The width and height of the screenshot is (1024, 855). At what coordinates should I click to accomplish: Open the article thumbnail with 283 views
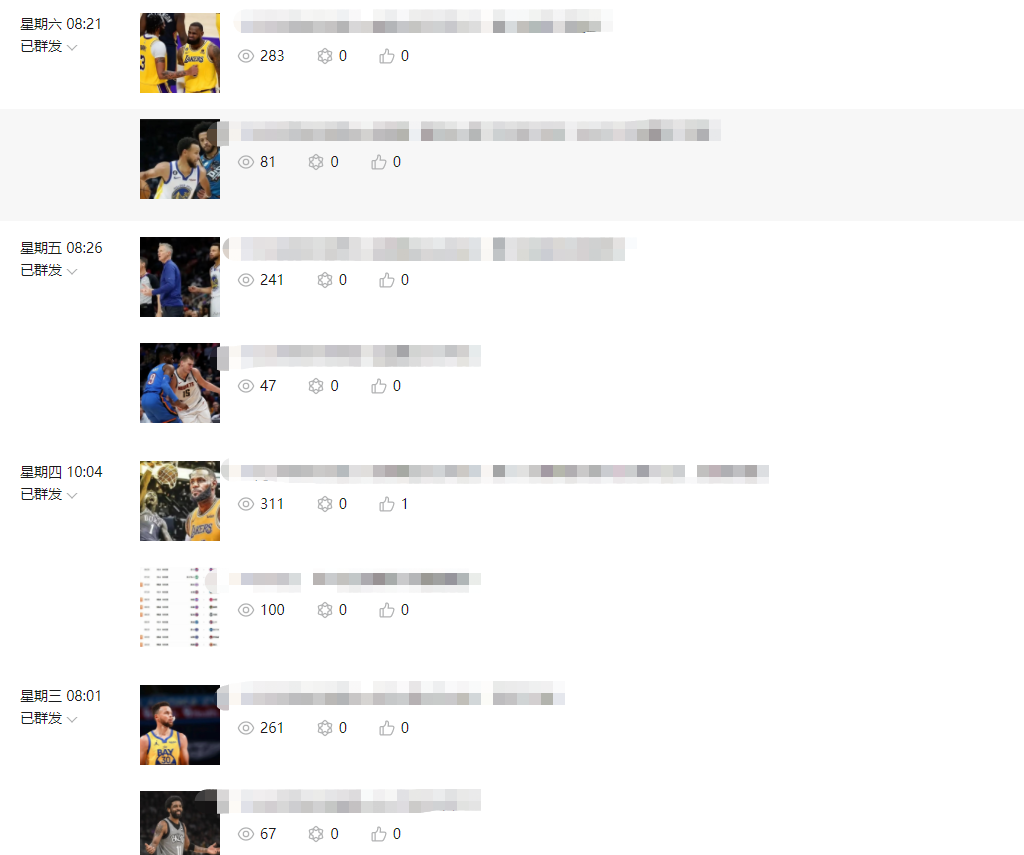coord(180,53)
